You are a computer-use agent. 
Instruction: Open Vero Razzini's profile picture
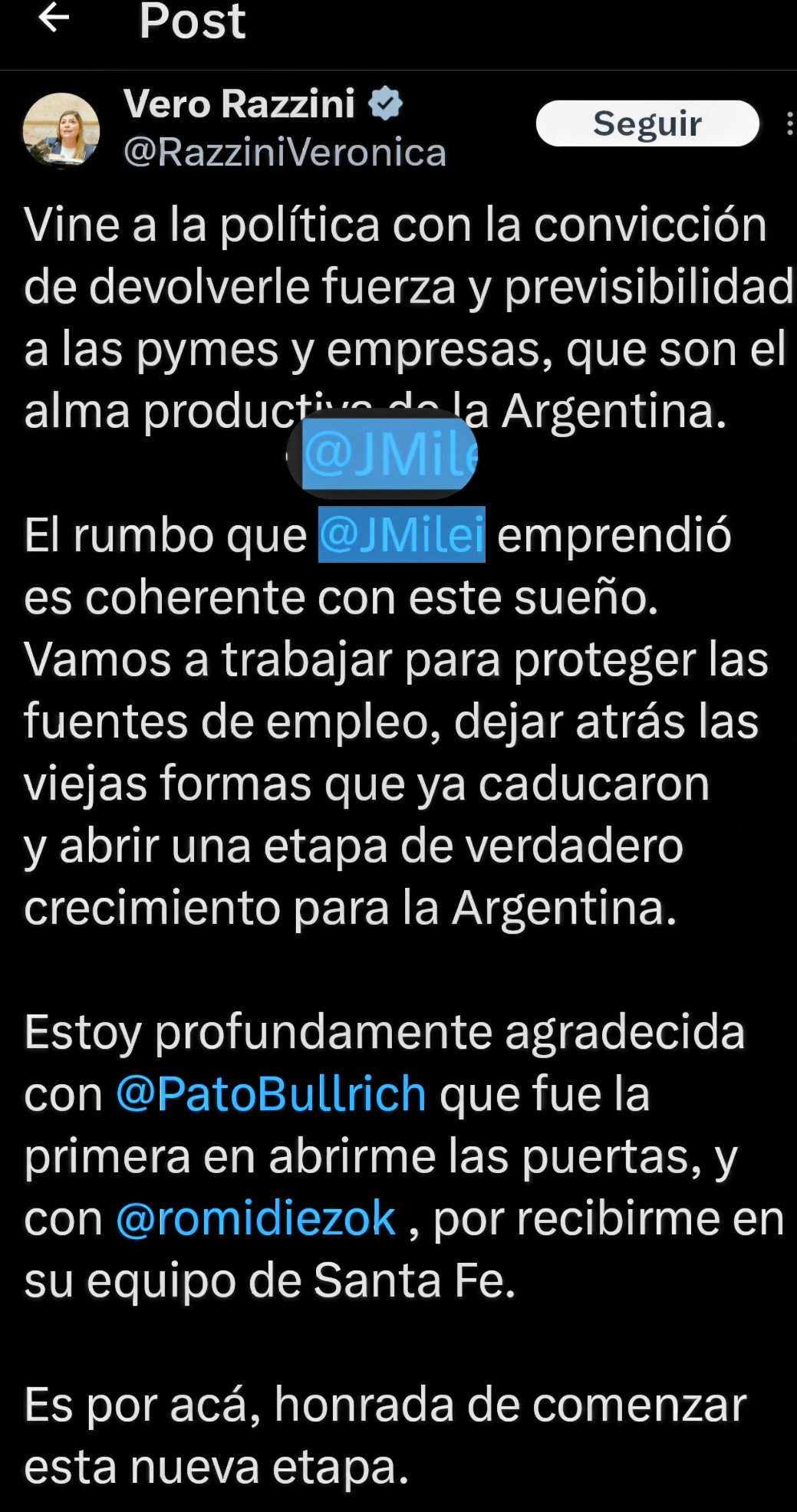(61, 130)
